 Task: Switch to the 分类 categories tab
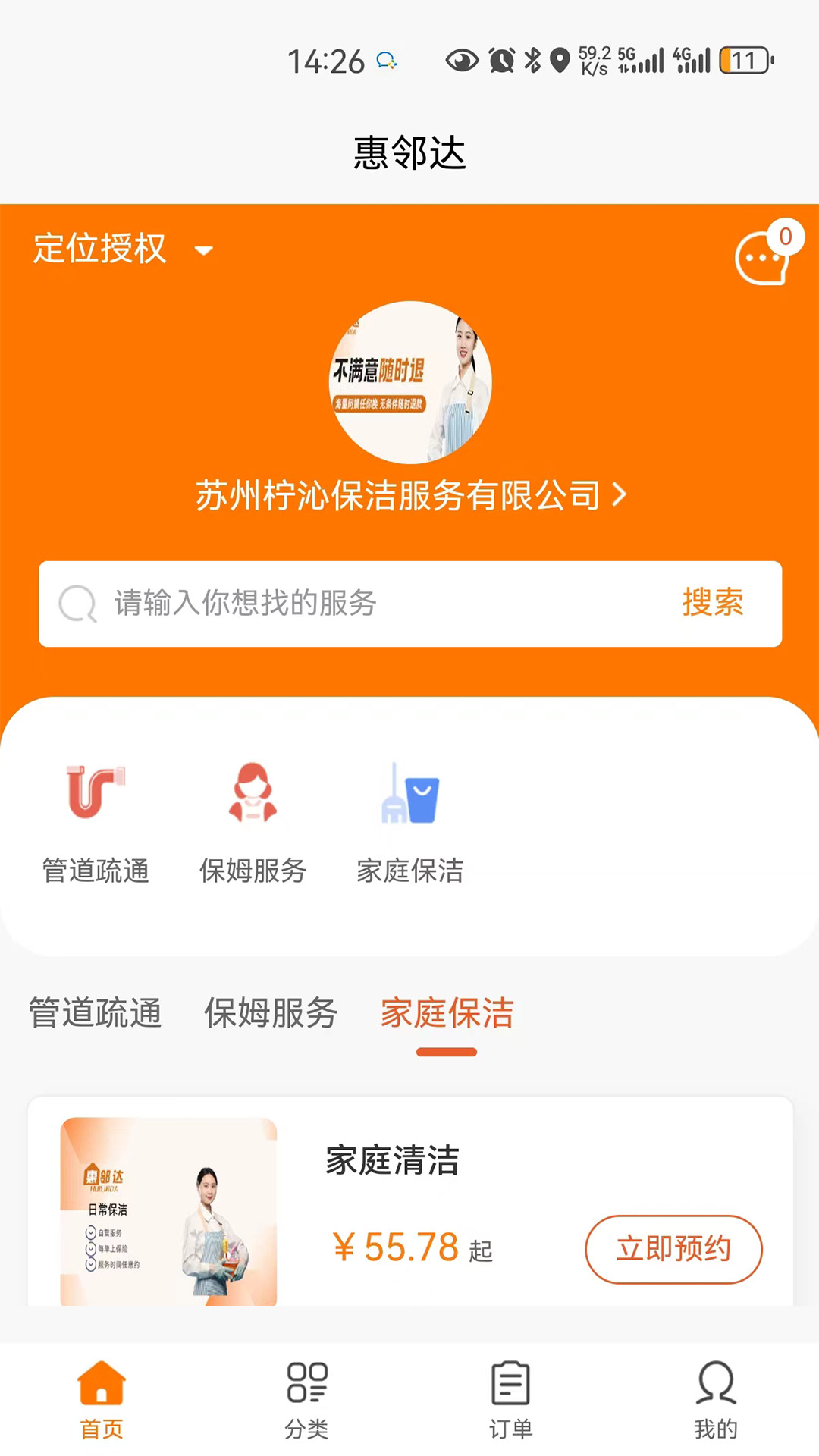(306, 1400)
